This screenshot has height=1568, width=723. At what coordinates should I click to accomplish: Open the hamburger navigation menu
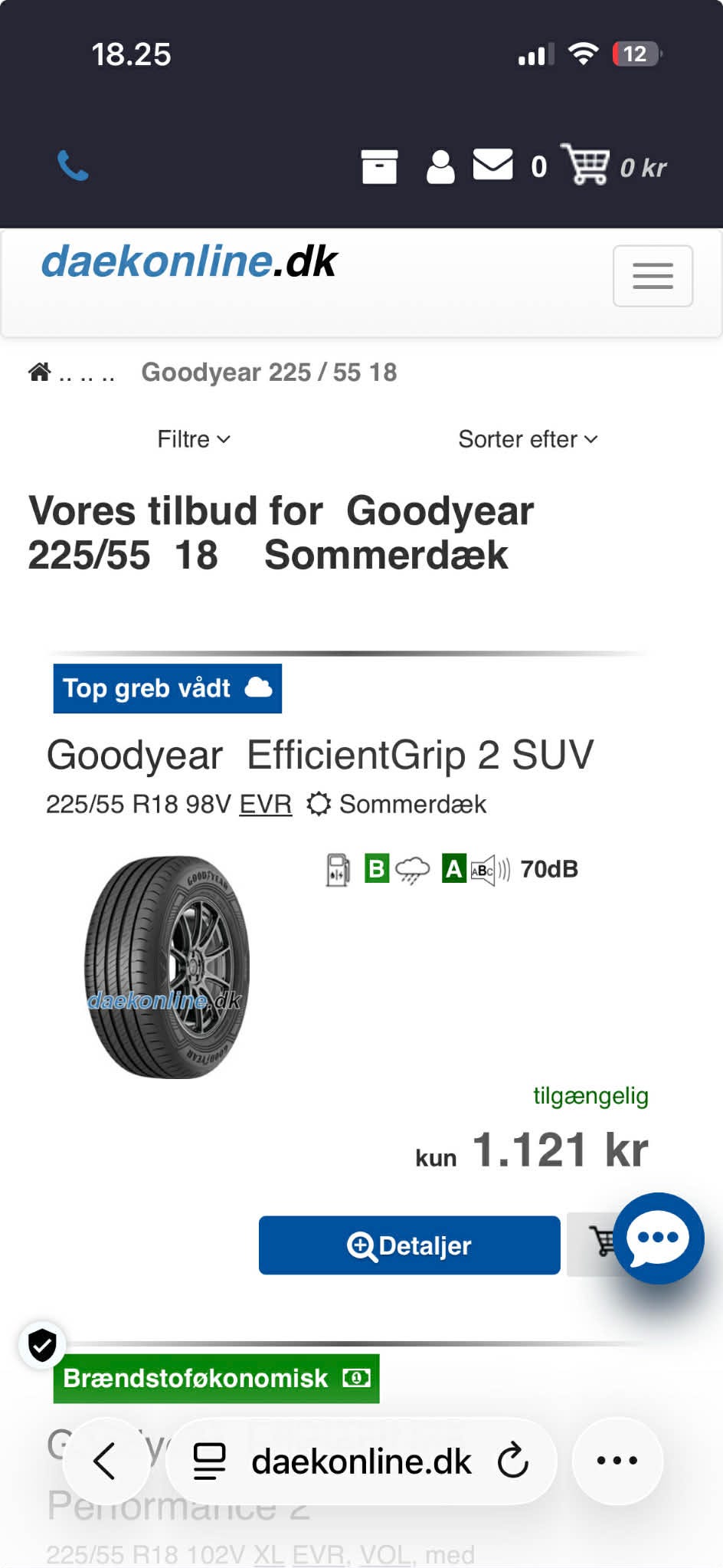(x=653, y=276)
